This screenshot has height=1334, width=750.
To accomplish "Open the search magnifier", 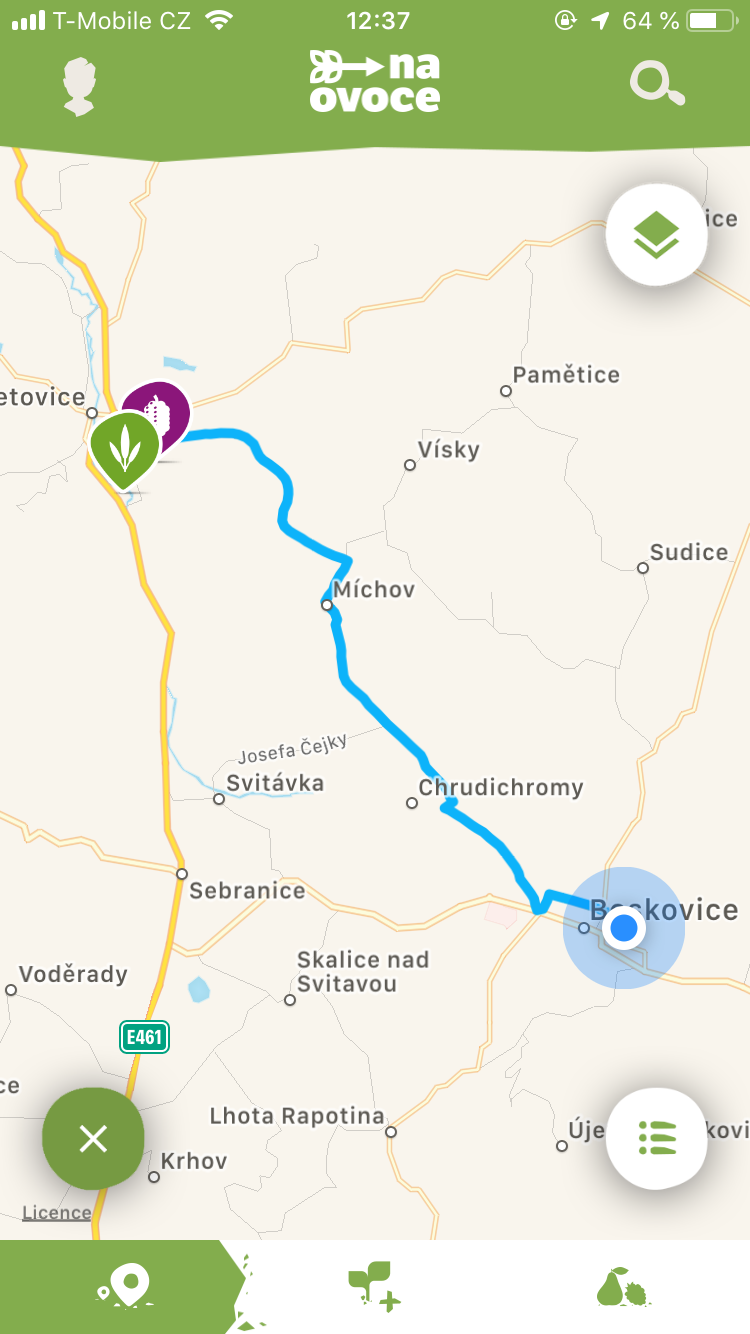I will [657, 84].
